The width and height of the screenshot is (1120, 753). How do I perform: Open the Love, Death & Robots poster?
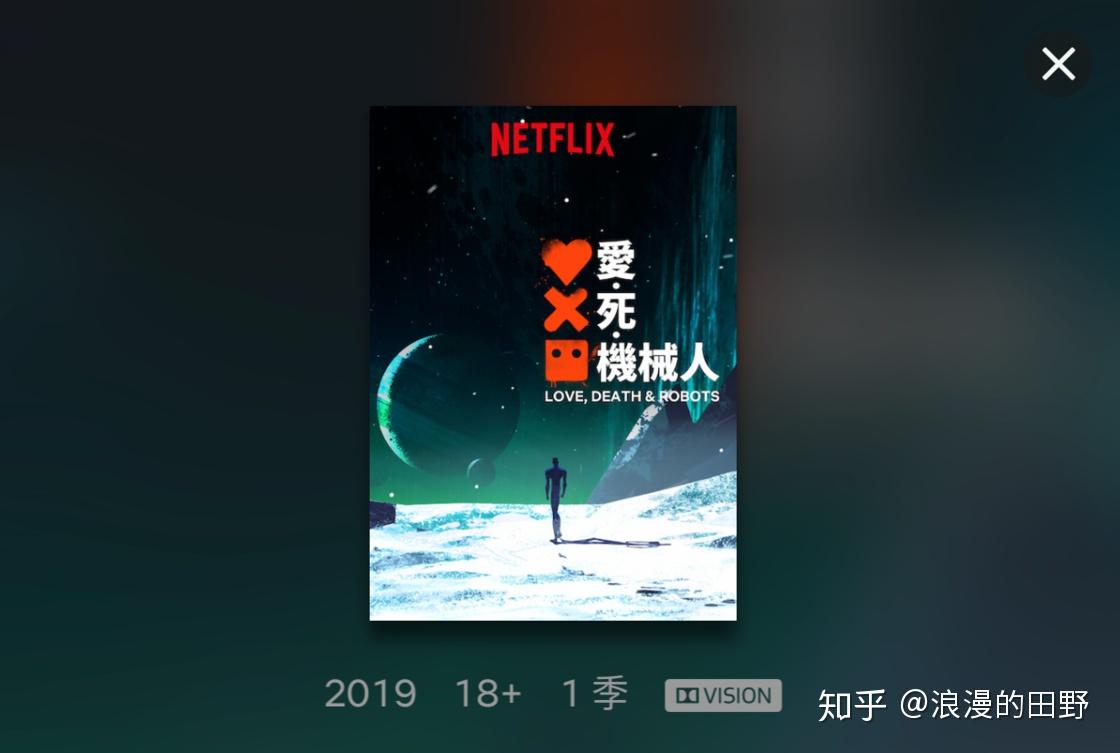point(553,362)
